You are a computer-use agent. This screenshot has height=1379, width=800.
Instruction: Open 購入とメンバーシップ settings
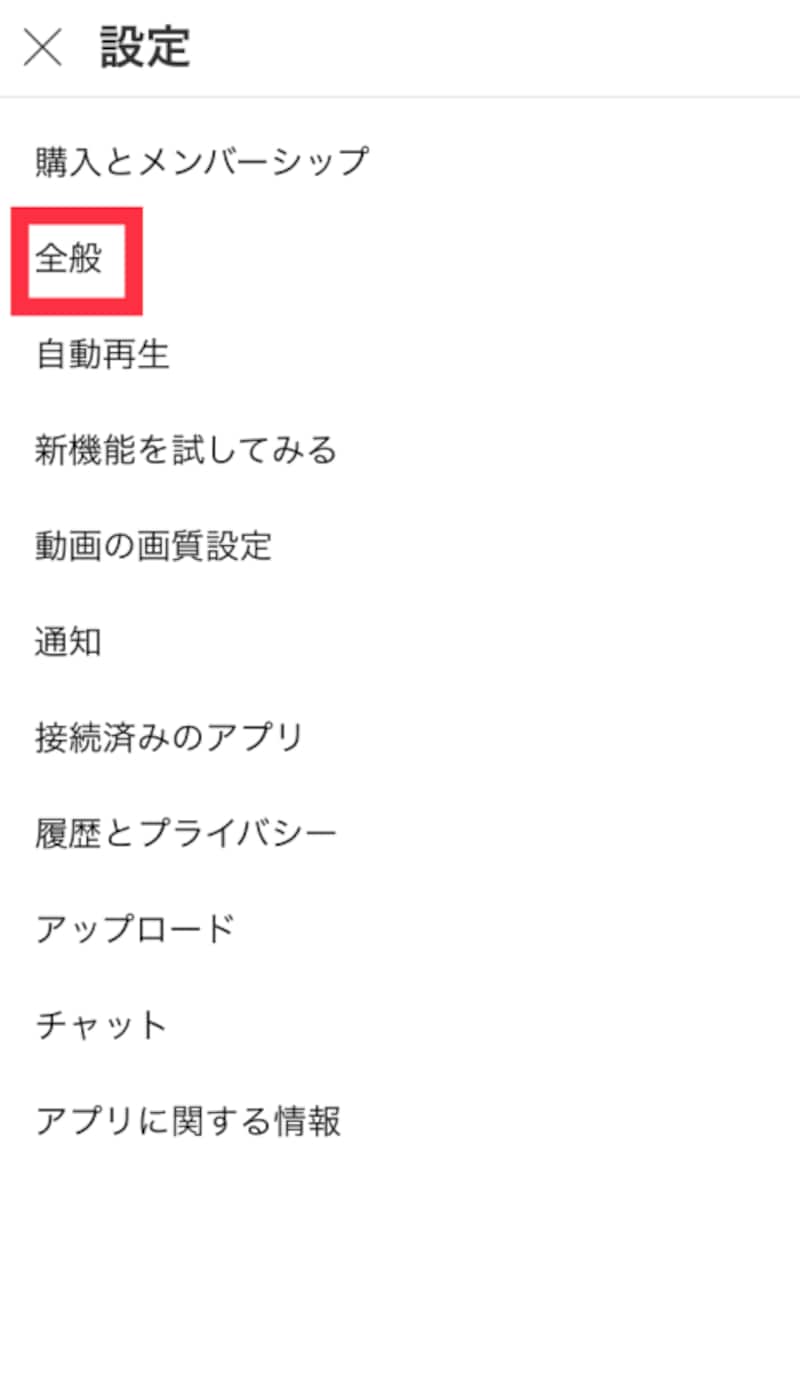tap(202, 162)
